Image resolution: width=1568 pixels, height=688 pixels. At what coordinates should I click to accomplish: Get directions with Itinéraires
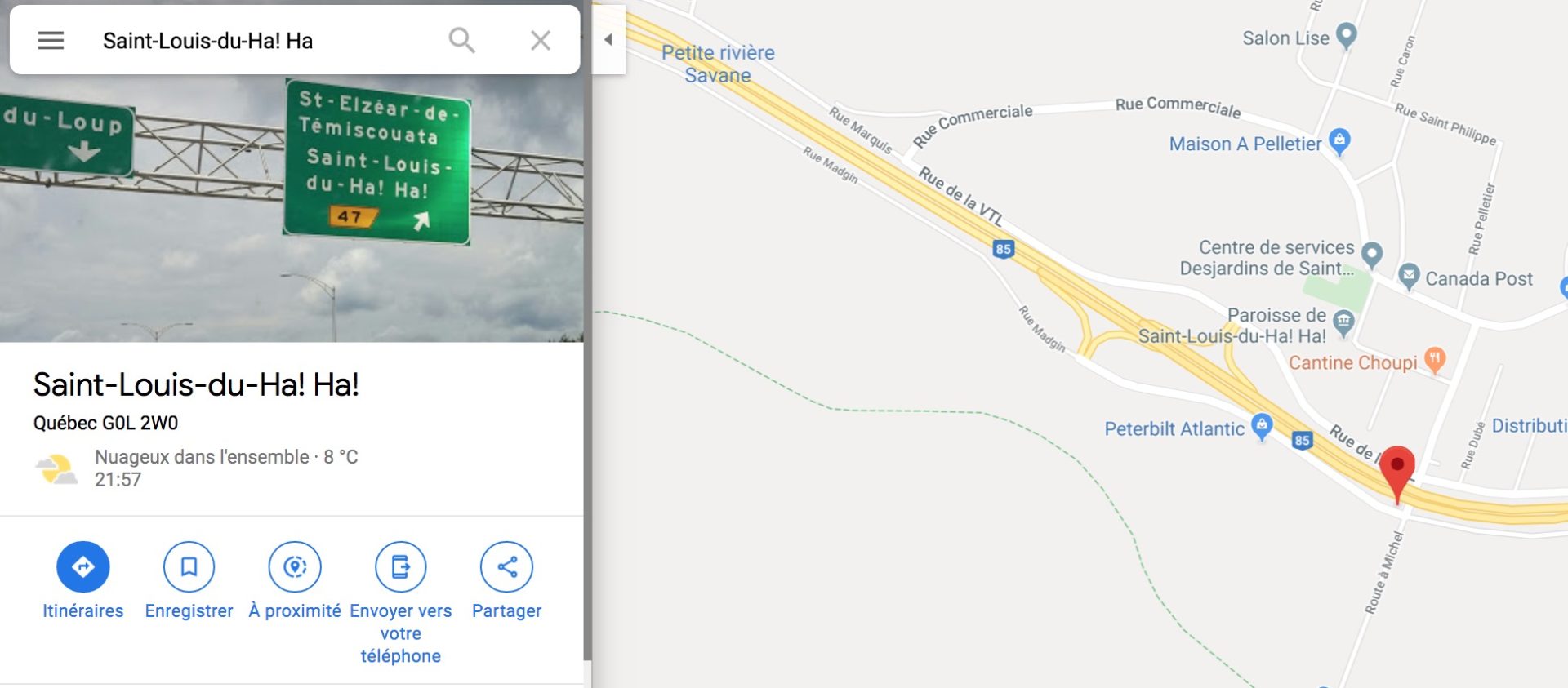coord(82,566)
